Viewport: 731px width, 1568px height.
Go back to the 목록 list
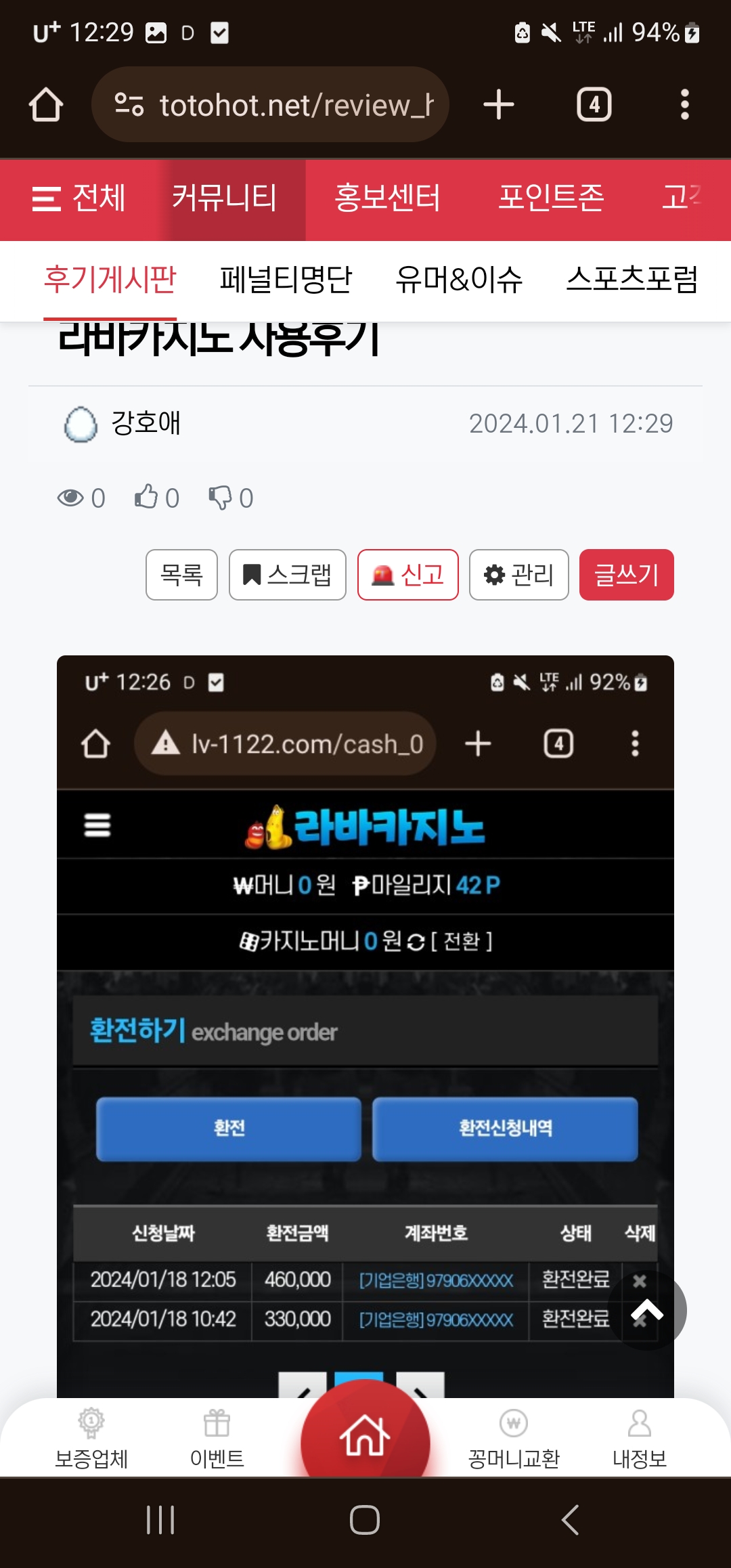(181, 575)
